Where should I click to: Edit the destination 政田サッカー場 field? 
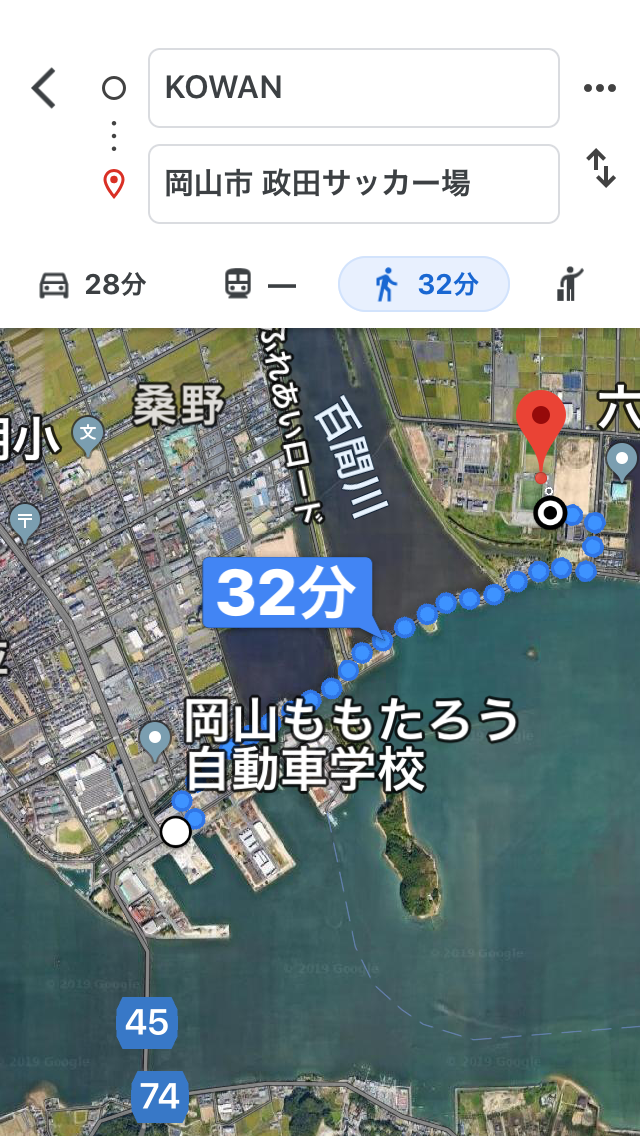point(353,184)
